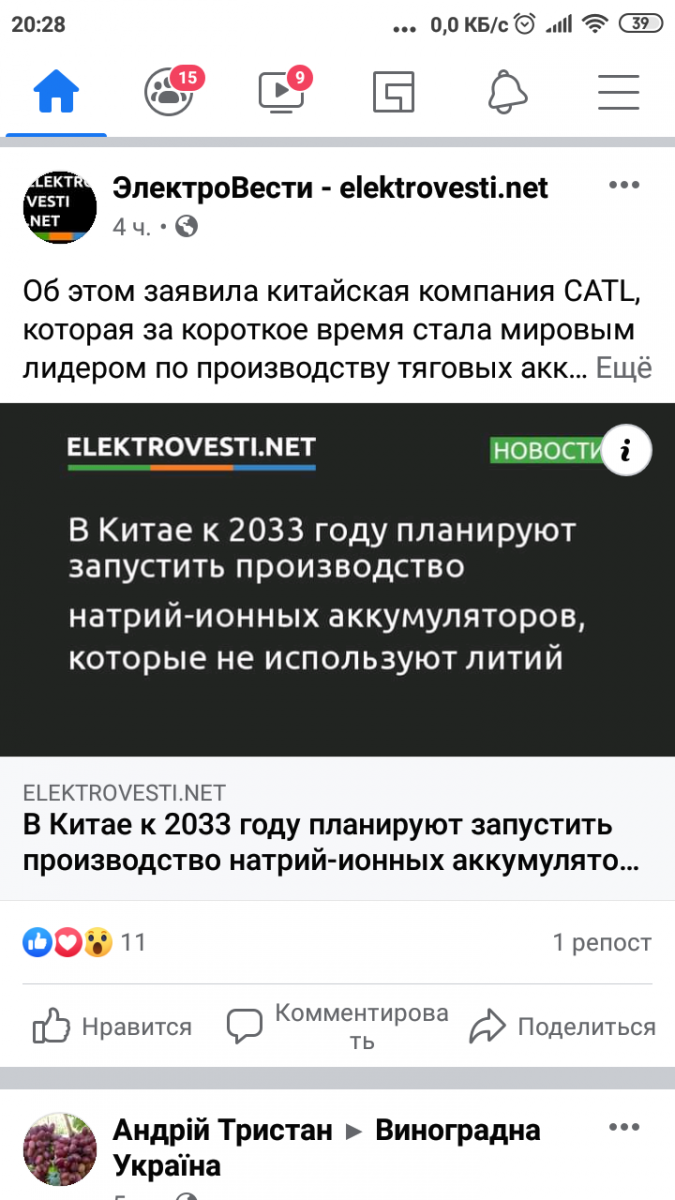675x1200 pixels.
Task: Open ЭлектроВести - elektrovesti.net page name
Action: (331, 188)
